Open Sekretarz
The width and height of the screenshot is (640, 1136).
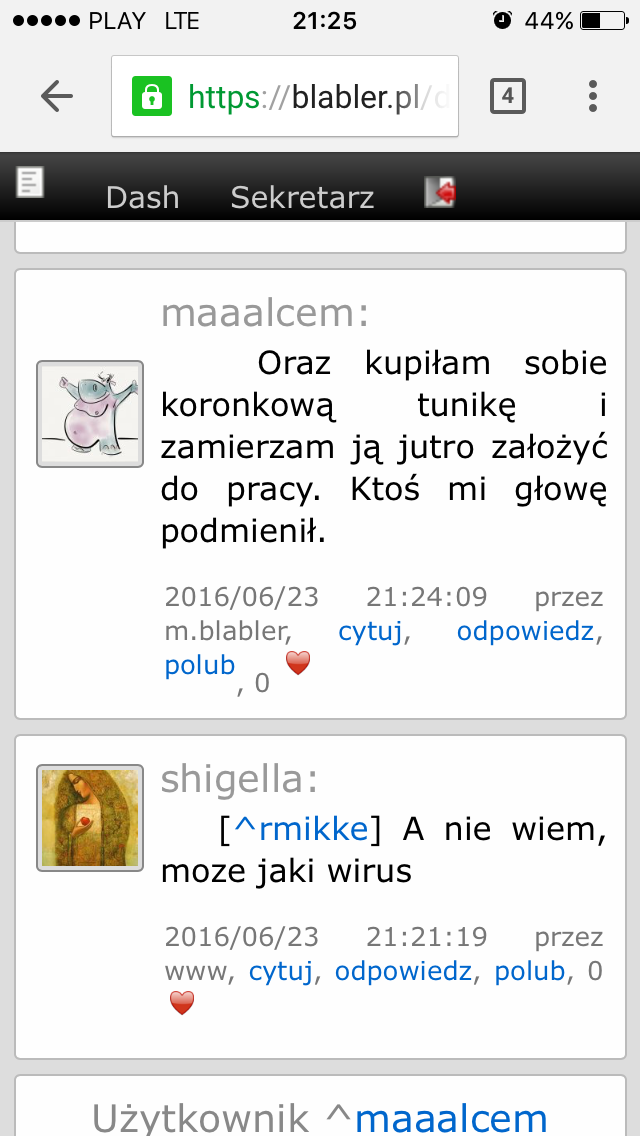[302, 197]
